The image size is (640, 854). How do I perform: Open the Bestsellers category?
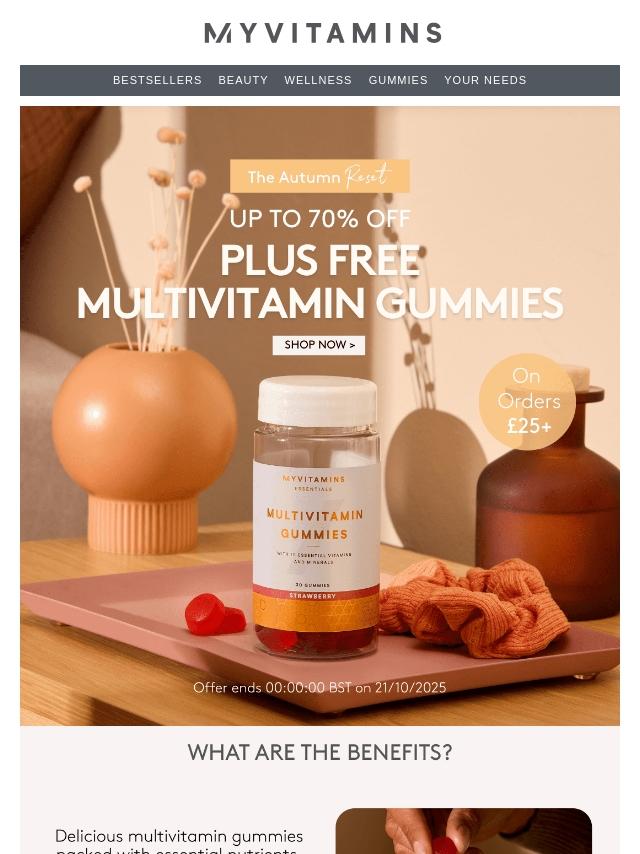click(x=157, y=80)
